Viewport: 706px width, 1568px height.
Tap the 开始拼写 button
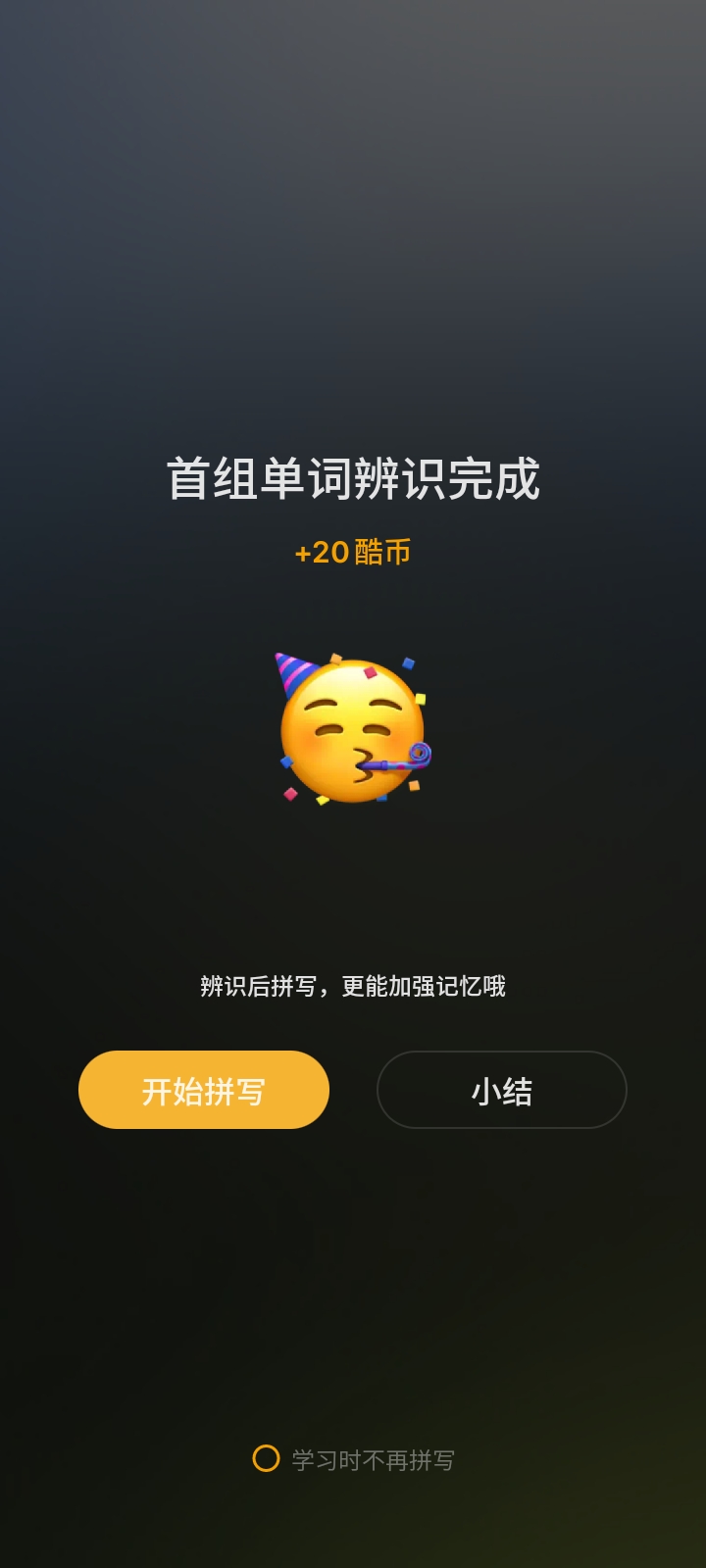[x=204, y=1090]
